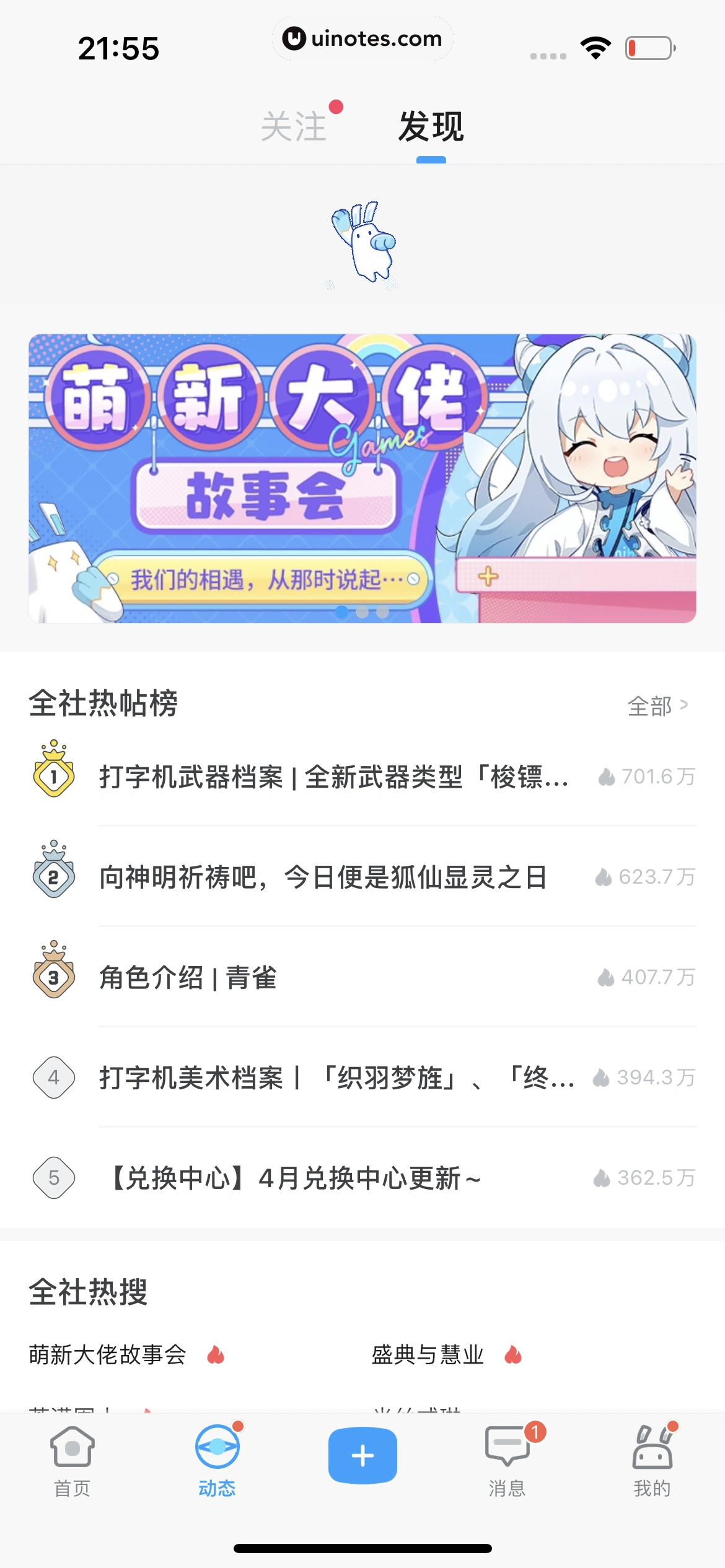The height and width of the screenshot is (1568, 725).
Task: View 全部 hot posts ranking
Action: click(x=657, y=706)
